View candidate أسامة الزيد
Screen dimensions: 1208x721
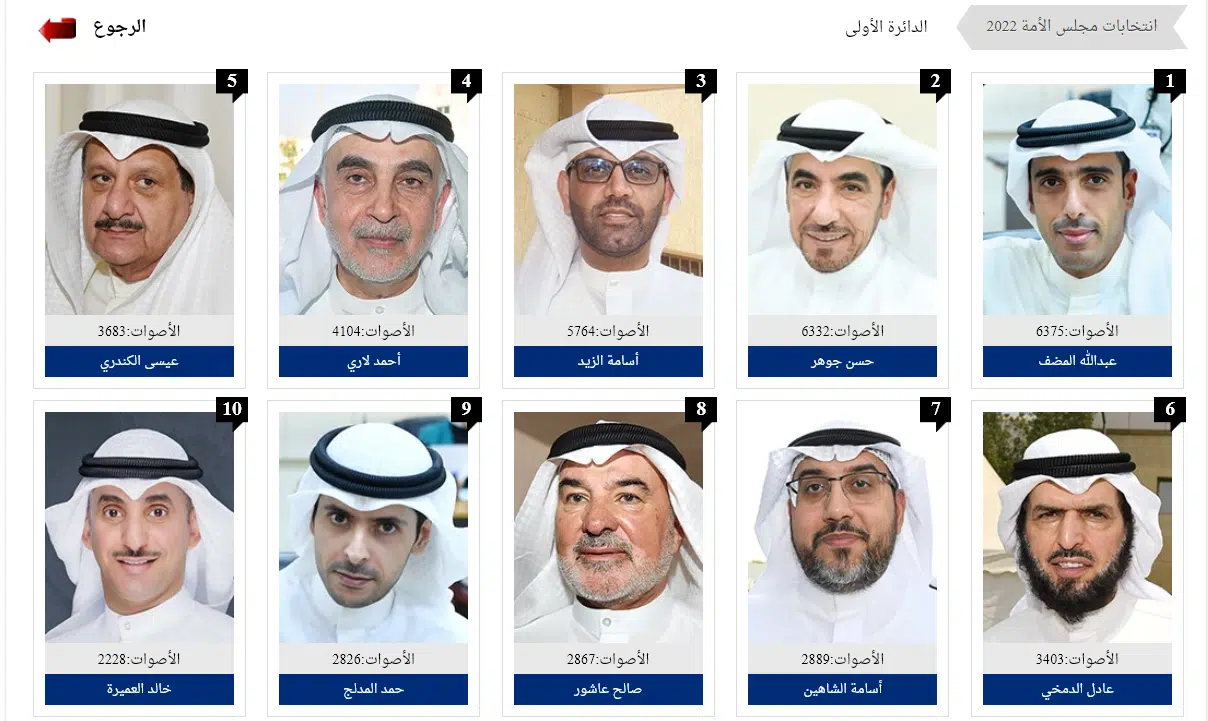coord(608,361)
